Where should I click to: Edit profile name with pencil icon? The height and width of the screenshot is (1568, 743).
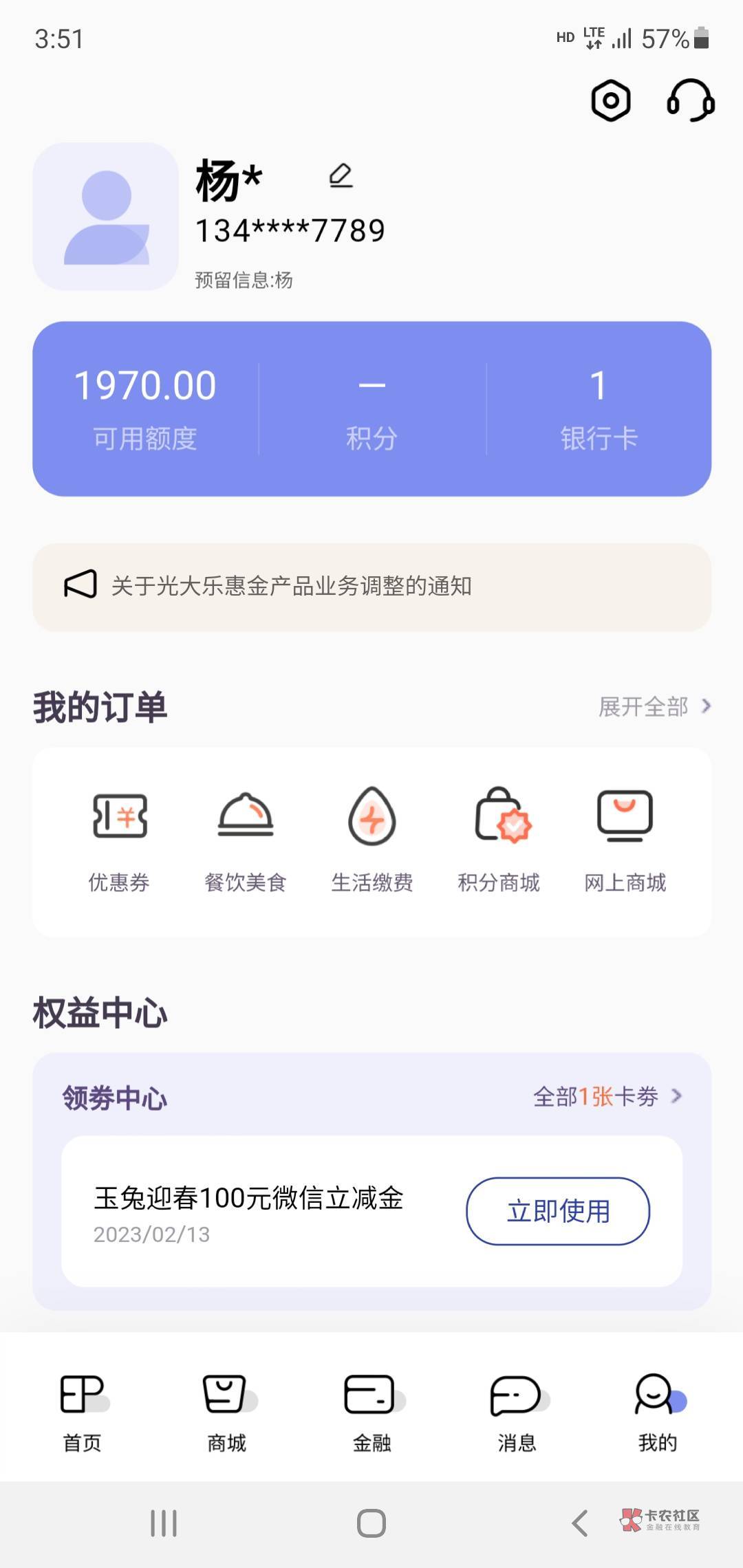tap(341, 176)
